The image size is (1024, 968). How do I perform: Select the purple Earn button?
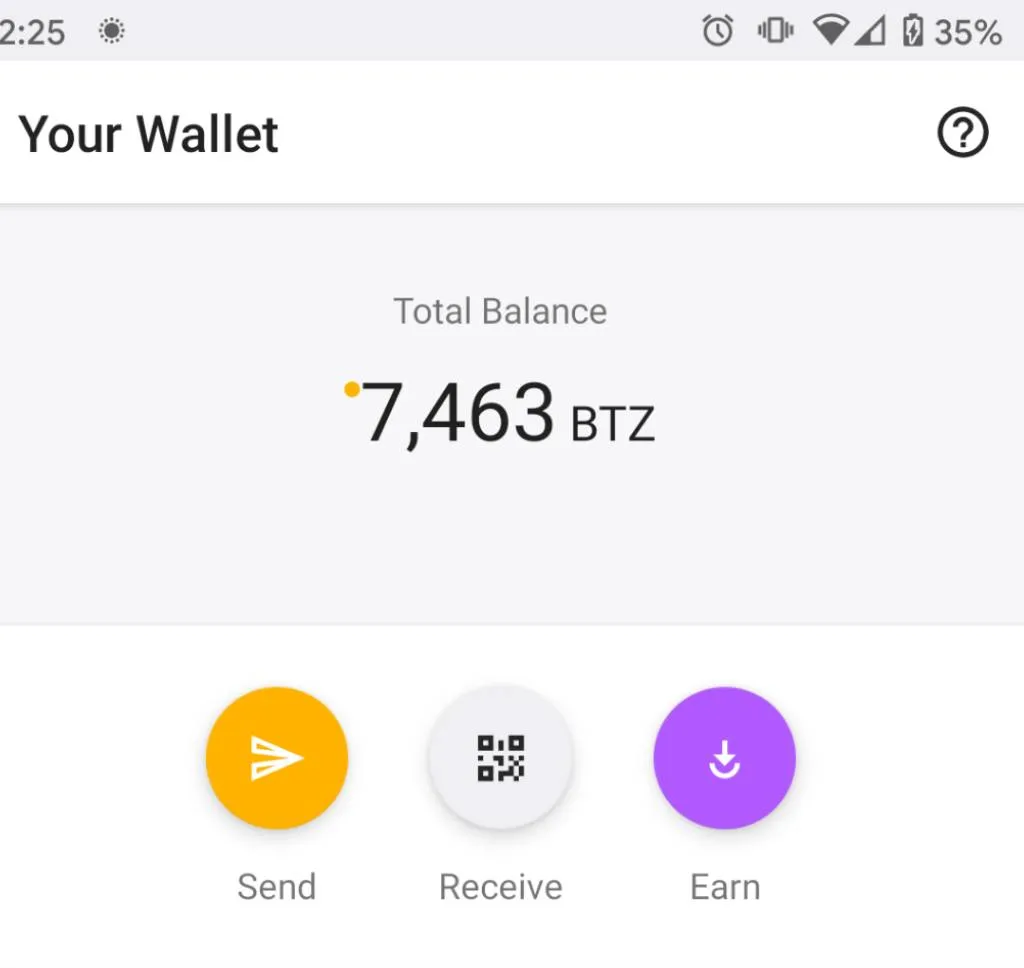click(x=724, y=757)
